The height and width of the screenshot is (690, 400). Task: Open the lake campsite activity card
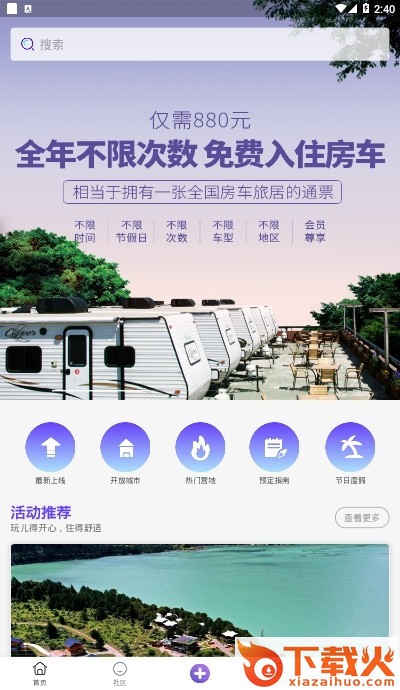pyautogui.click(x=200, y=600)
